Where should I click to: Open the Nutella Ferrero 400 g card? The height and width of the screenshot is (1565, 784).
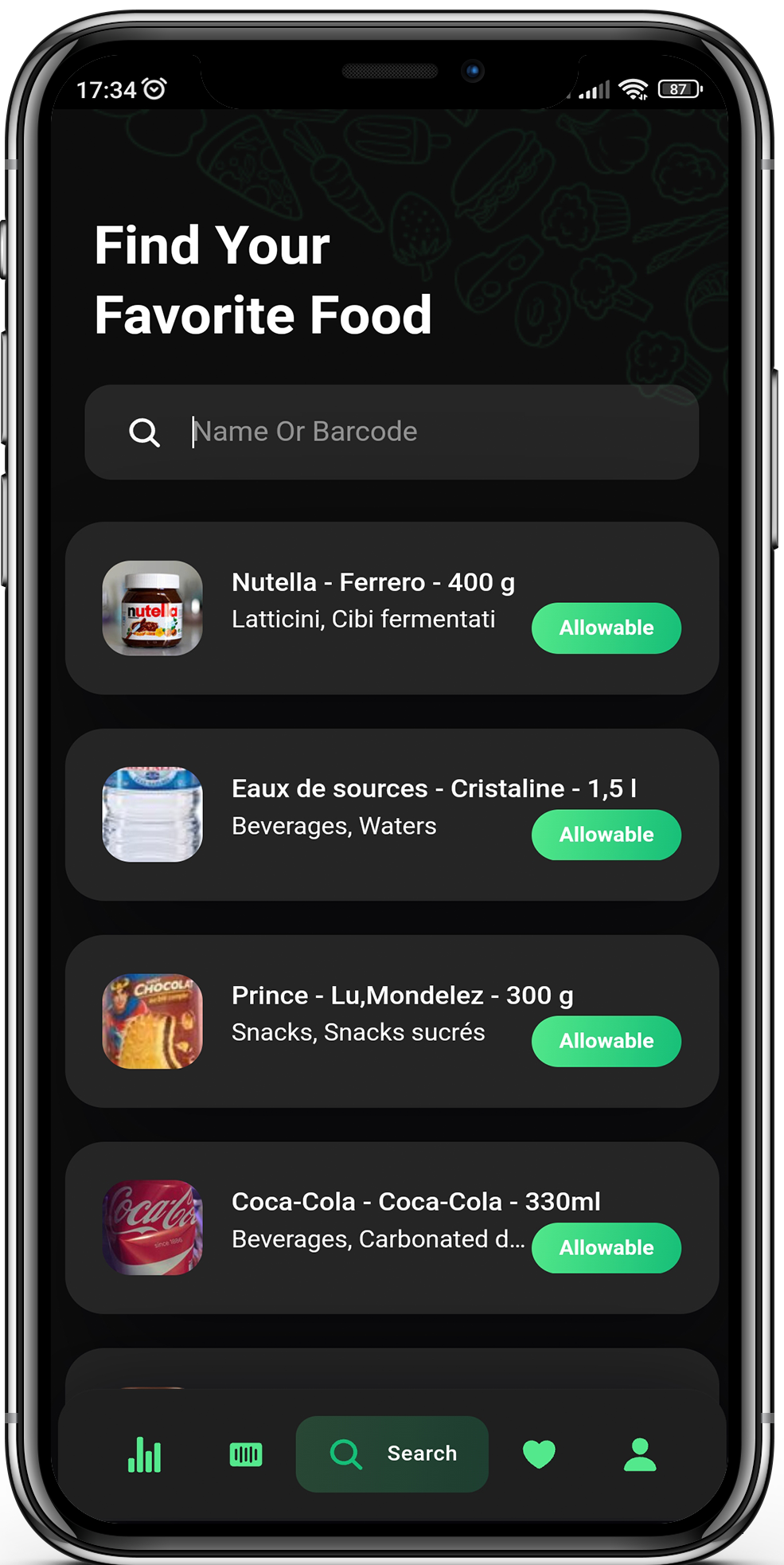(372, 584)
